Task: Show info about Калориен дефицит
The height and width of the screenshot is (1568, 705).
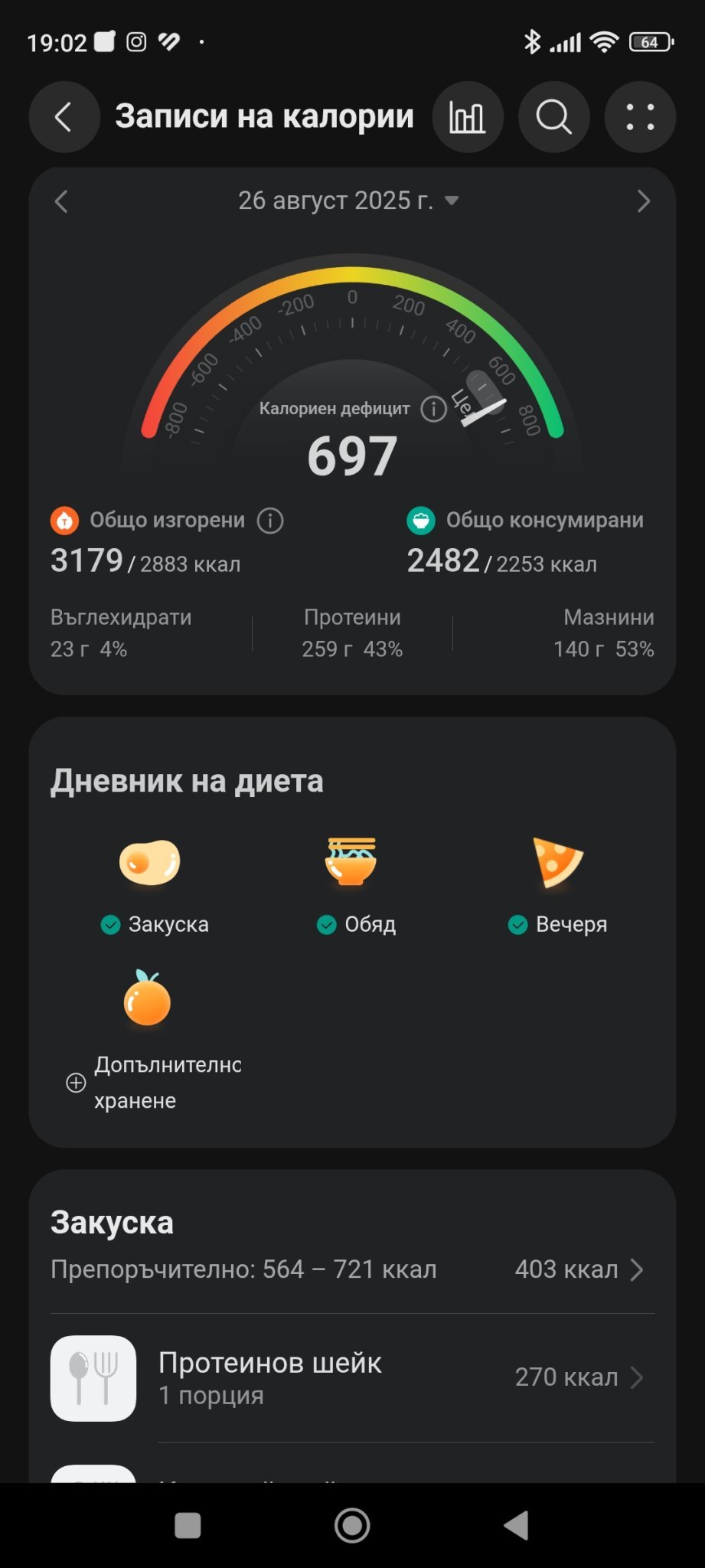Action: (x=433, y=409)
